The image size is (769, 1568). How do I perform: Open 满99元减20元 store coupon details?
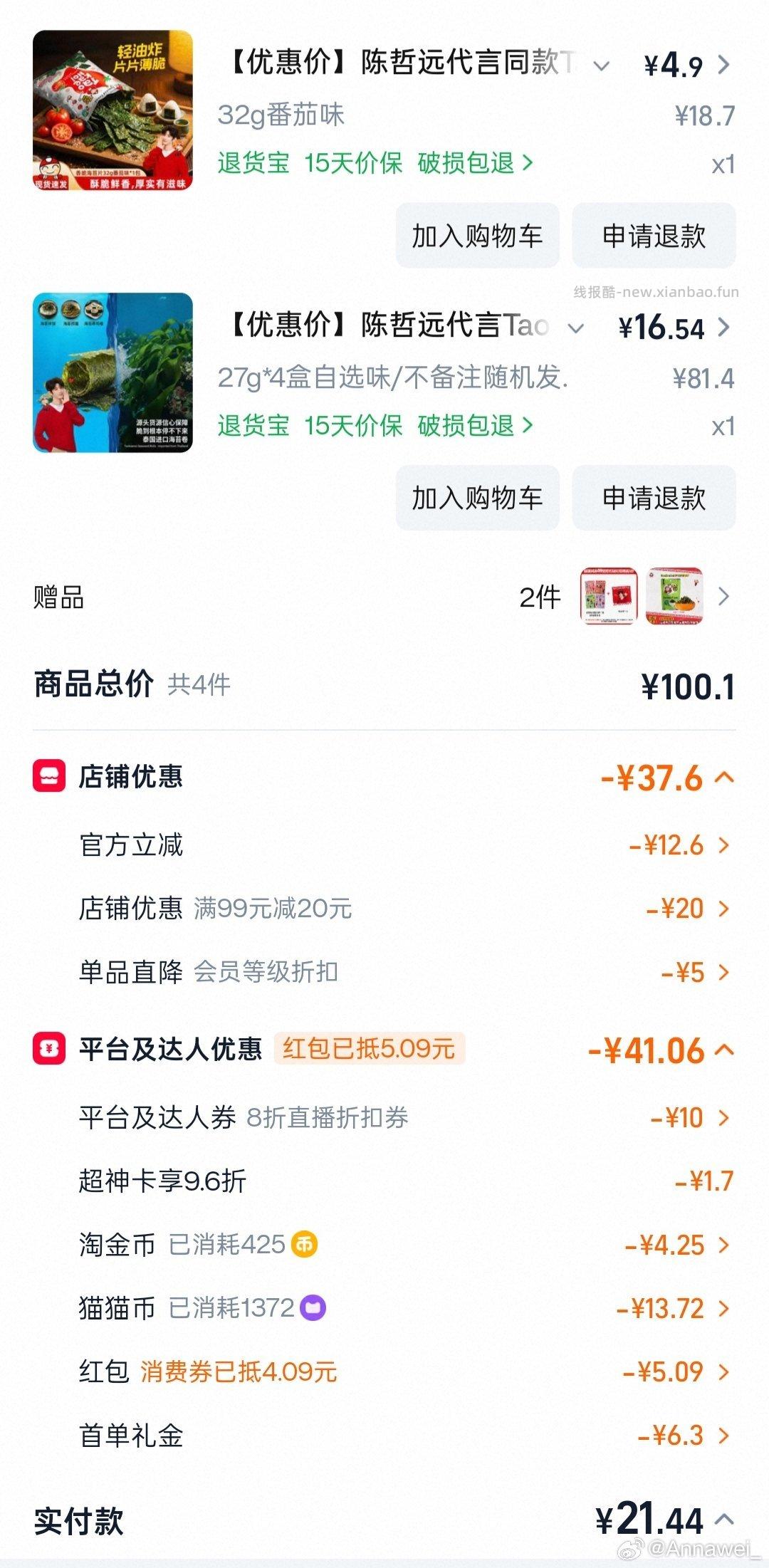click(722, 909)
